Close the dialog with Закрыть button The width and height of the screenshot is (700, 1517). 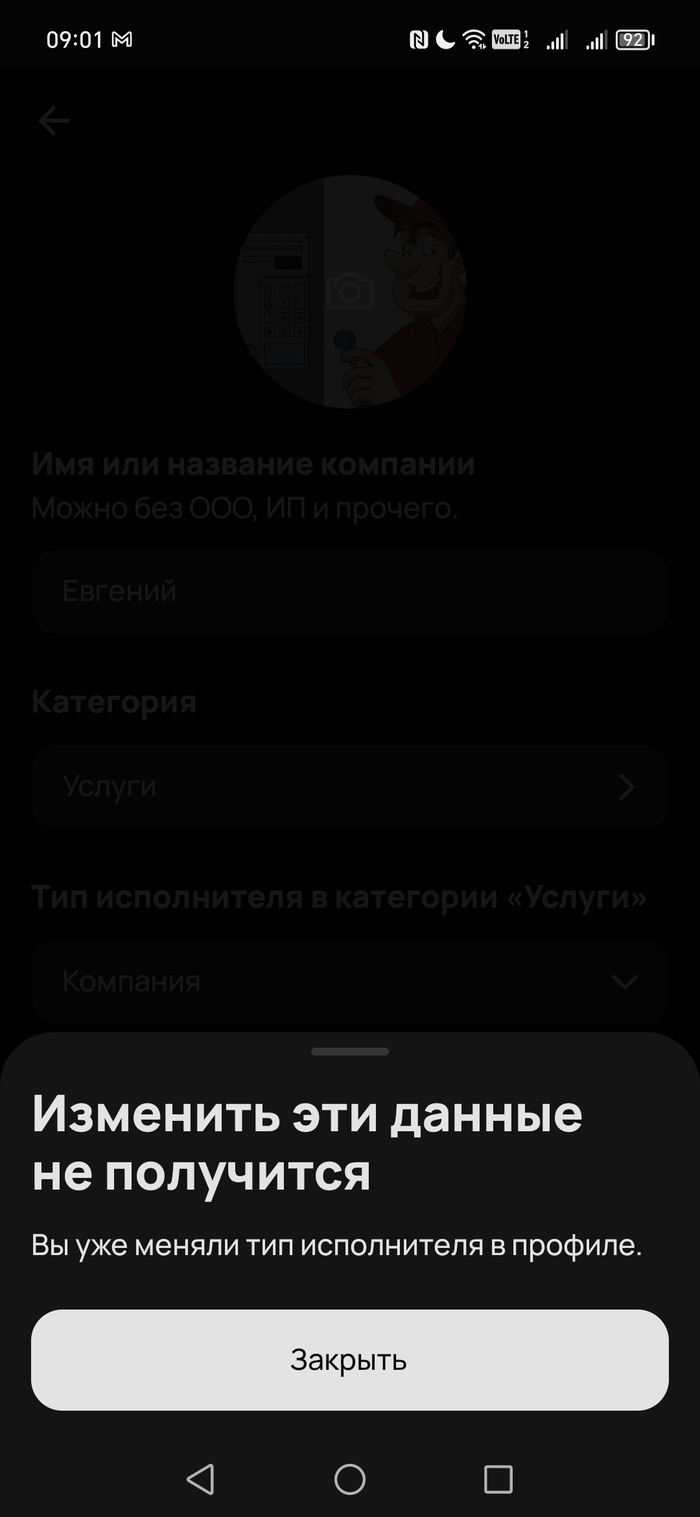pyautogui.click(x=349, y=1360)
